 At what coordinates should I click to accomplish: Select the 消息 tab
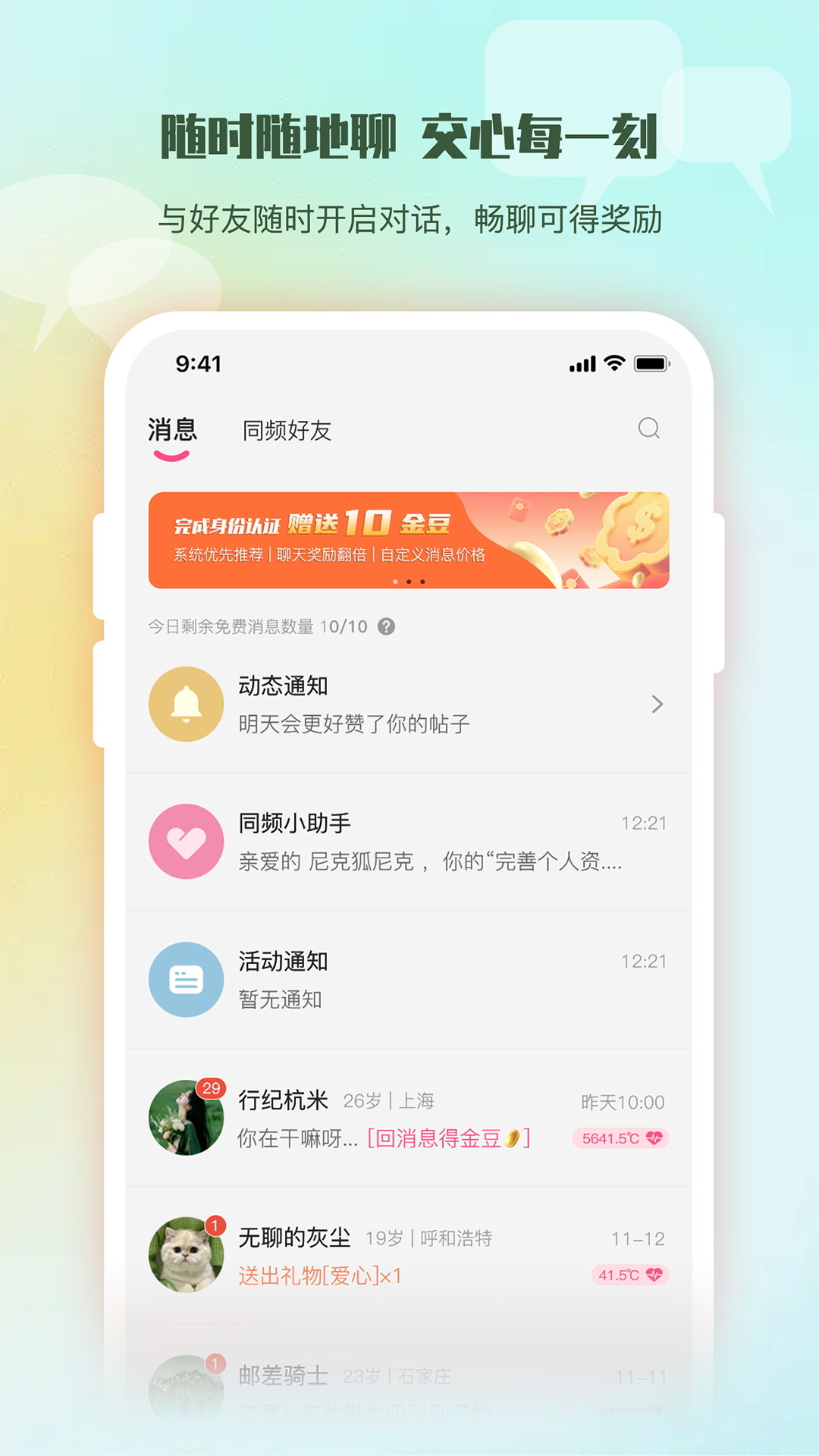click(173, 429)
